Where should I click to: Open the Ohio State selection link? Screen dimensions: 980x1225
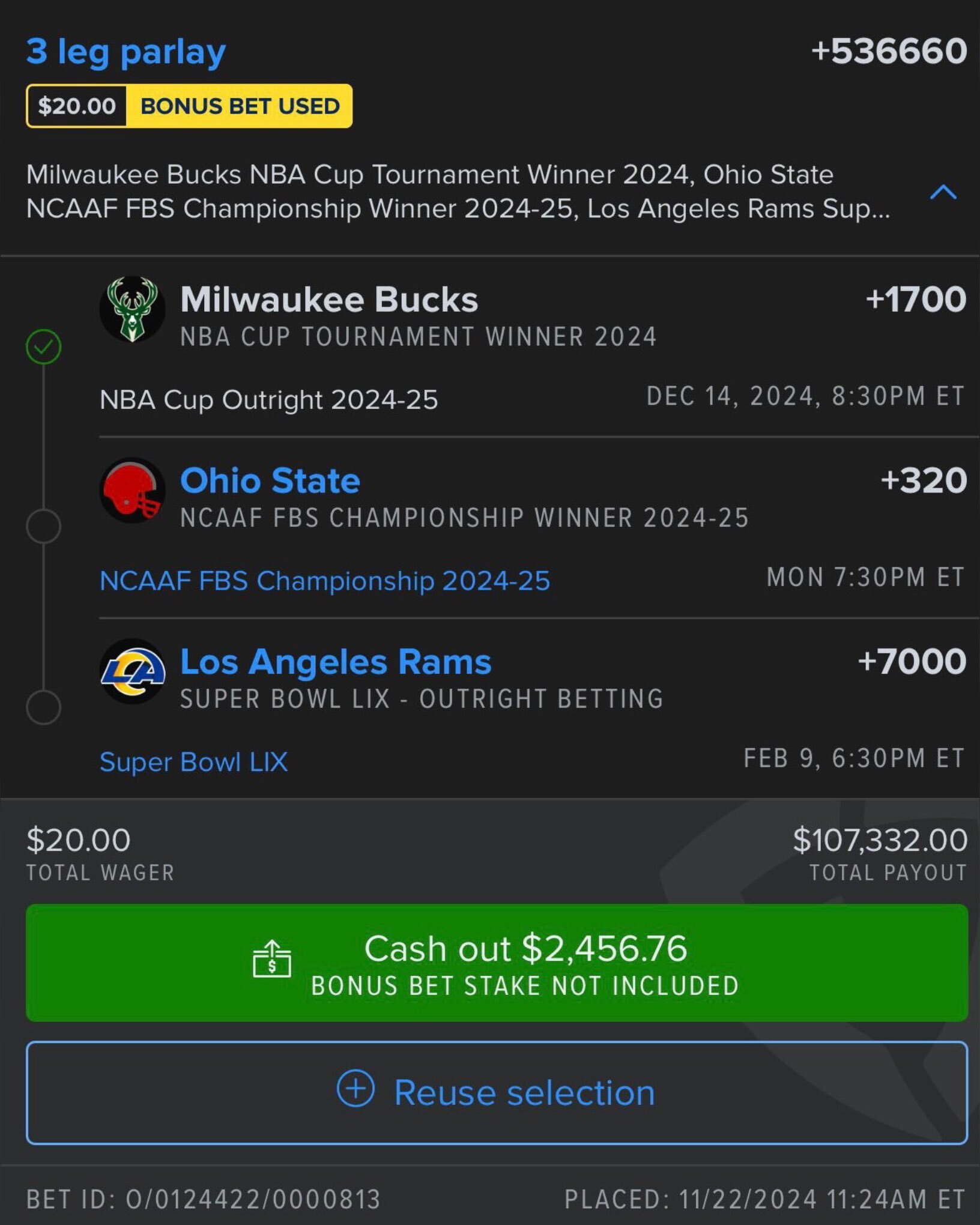[270, 481]
